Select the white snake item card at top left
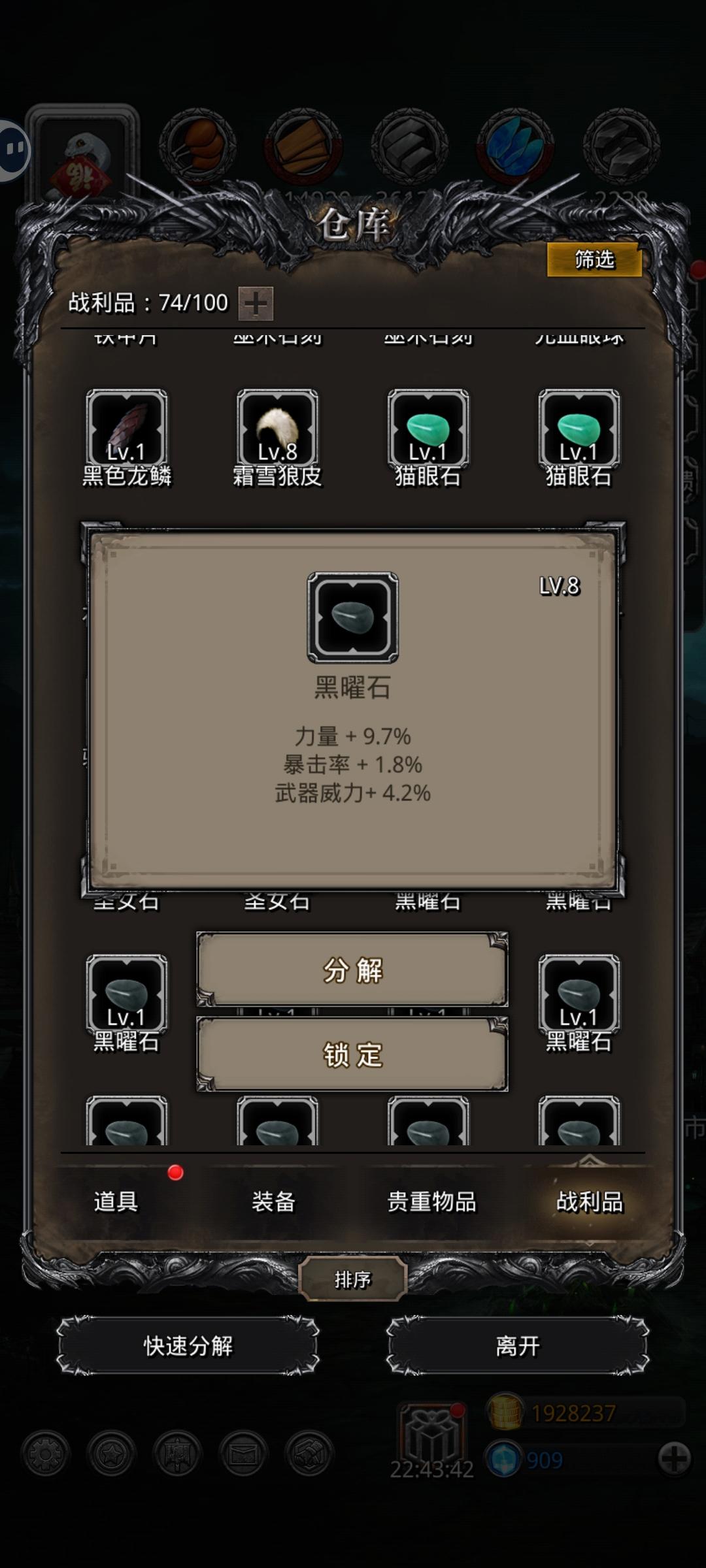Screen dimensions: 706x1568 (85, 150)
